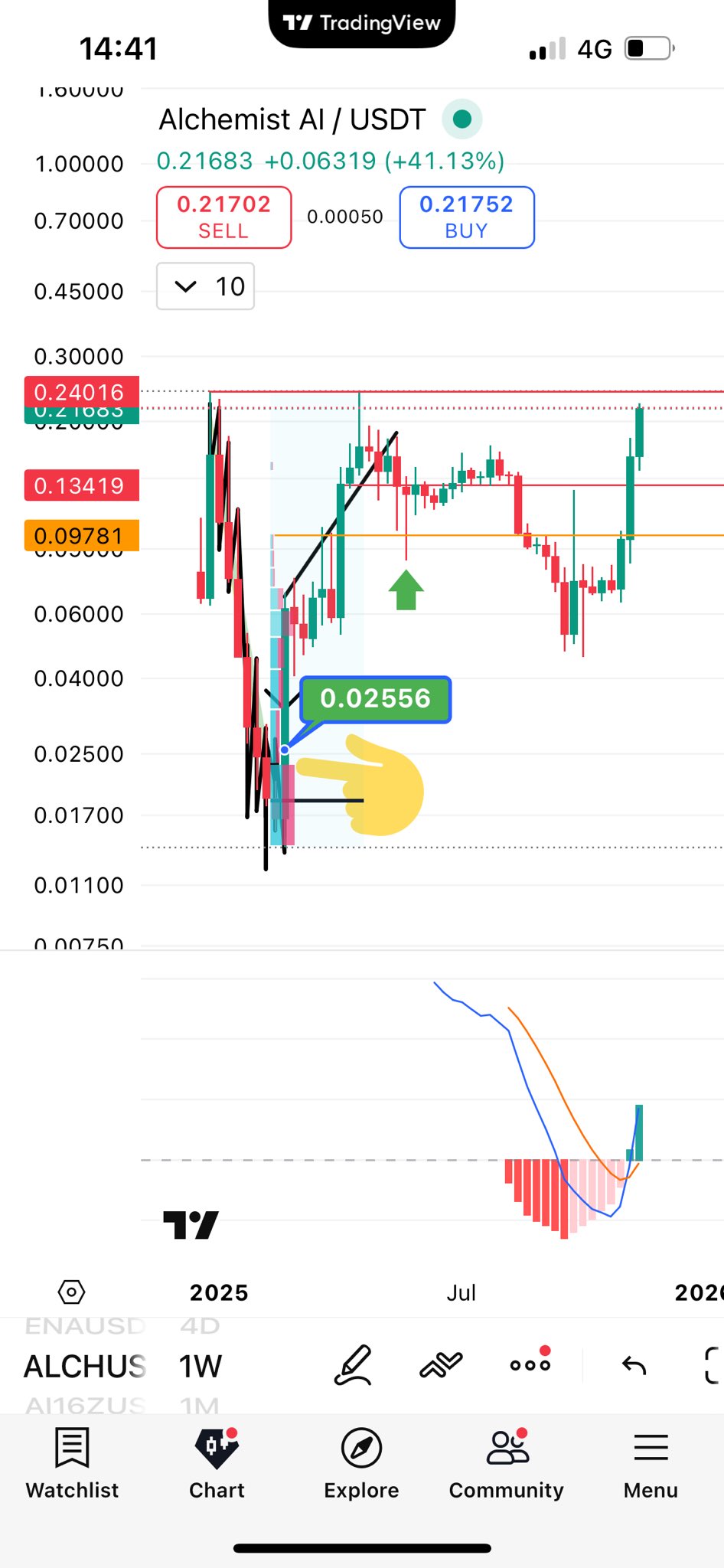The image size is (724, 1568).
Task: Switch to the Community tab
Action: [507, 1463]
